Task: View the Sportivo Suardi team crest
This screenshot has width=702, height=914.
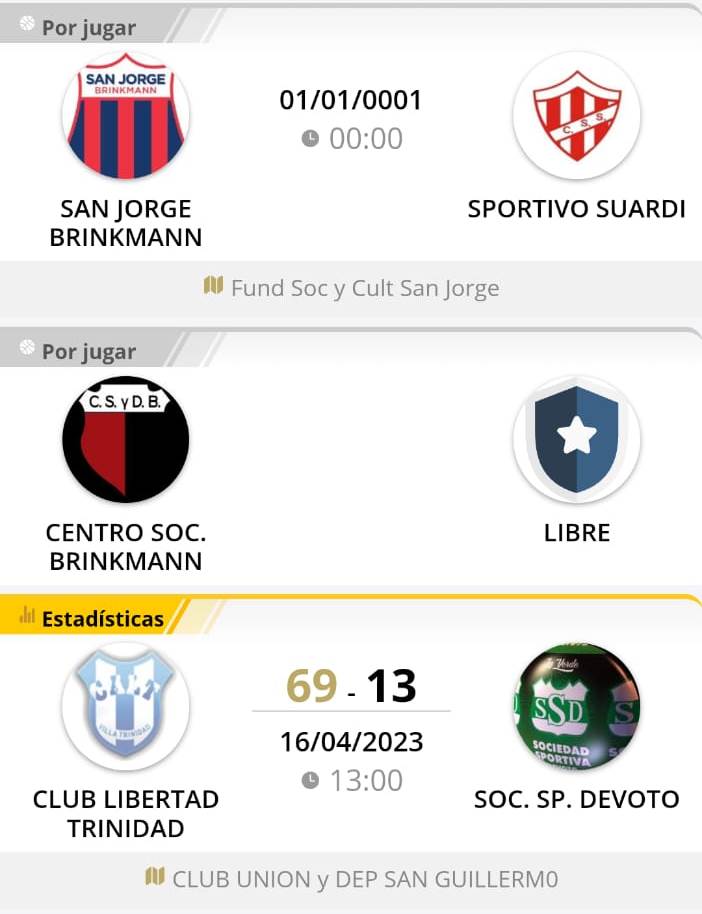Action: [x=577, y=115]
